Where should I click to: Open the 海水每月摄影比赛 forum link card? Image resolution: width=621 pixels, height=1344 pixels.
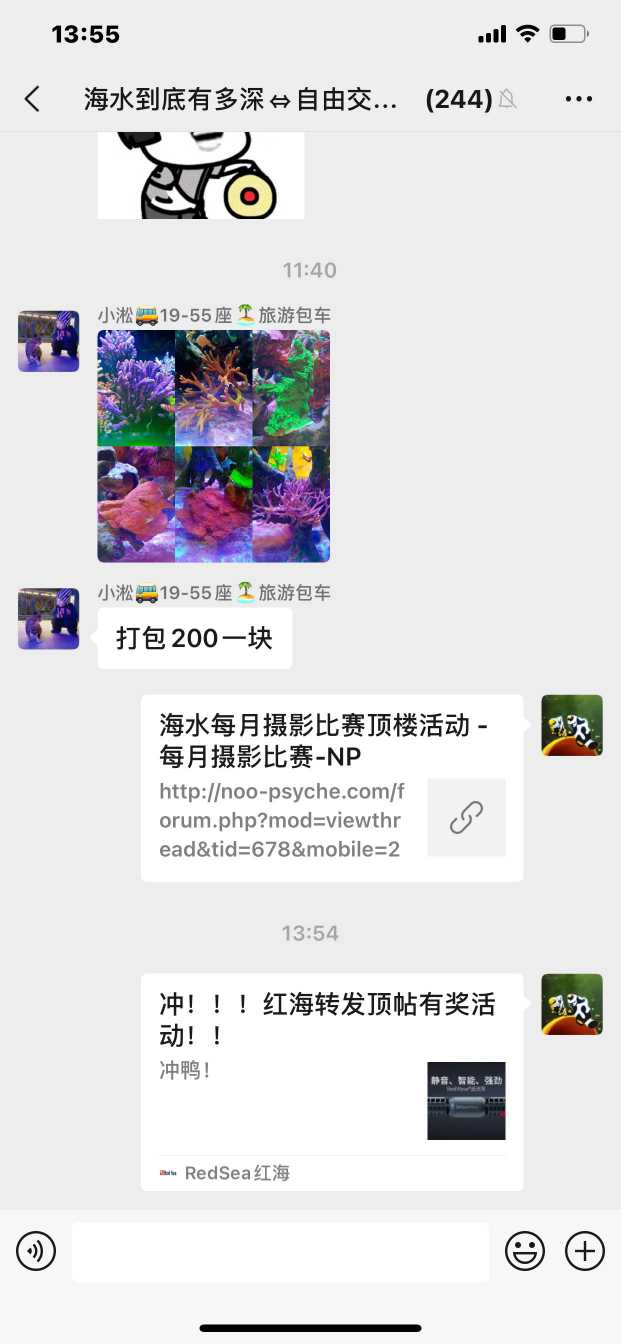331,788
